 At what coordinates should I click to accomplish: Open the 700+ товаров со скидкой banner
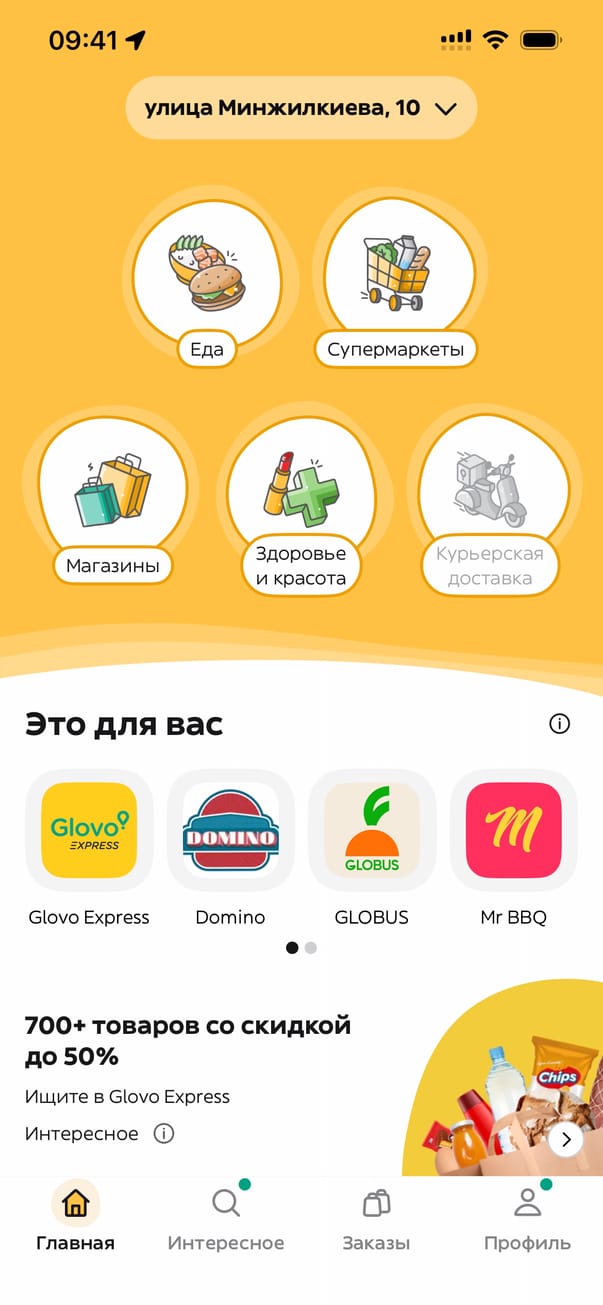point(190,1041)
